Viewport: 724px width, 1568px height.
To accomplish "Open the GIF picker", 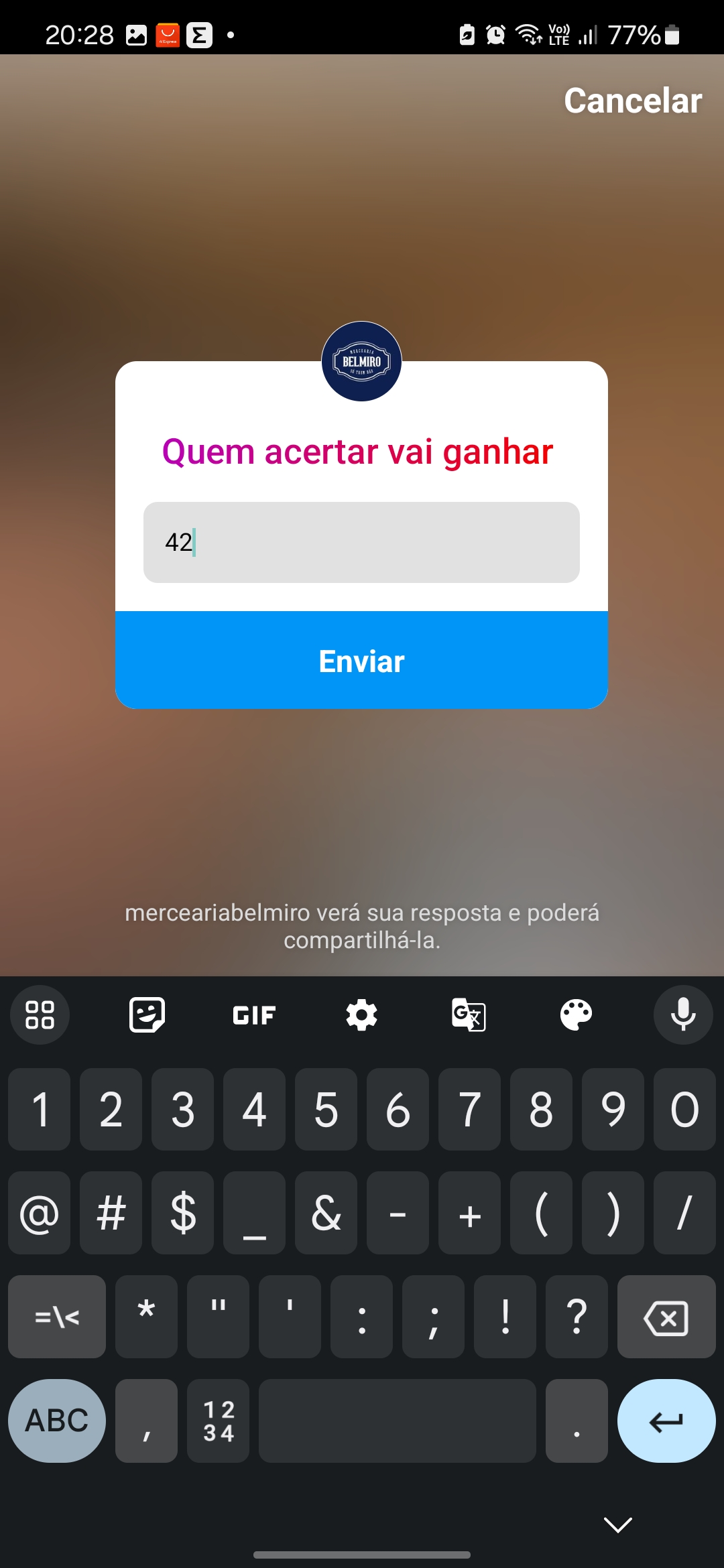I will 254,1015.
